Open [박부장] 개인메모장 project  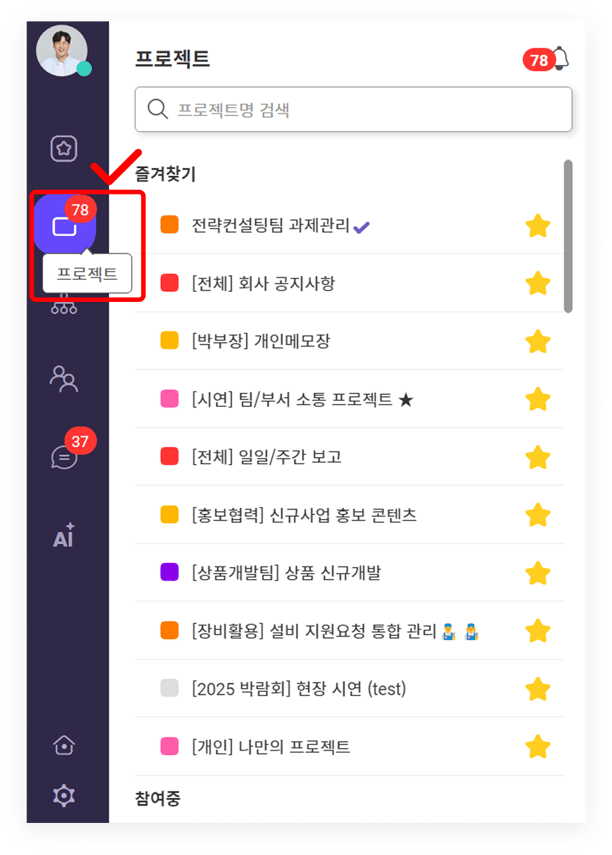(260, 341)
